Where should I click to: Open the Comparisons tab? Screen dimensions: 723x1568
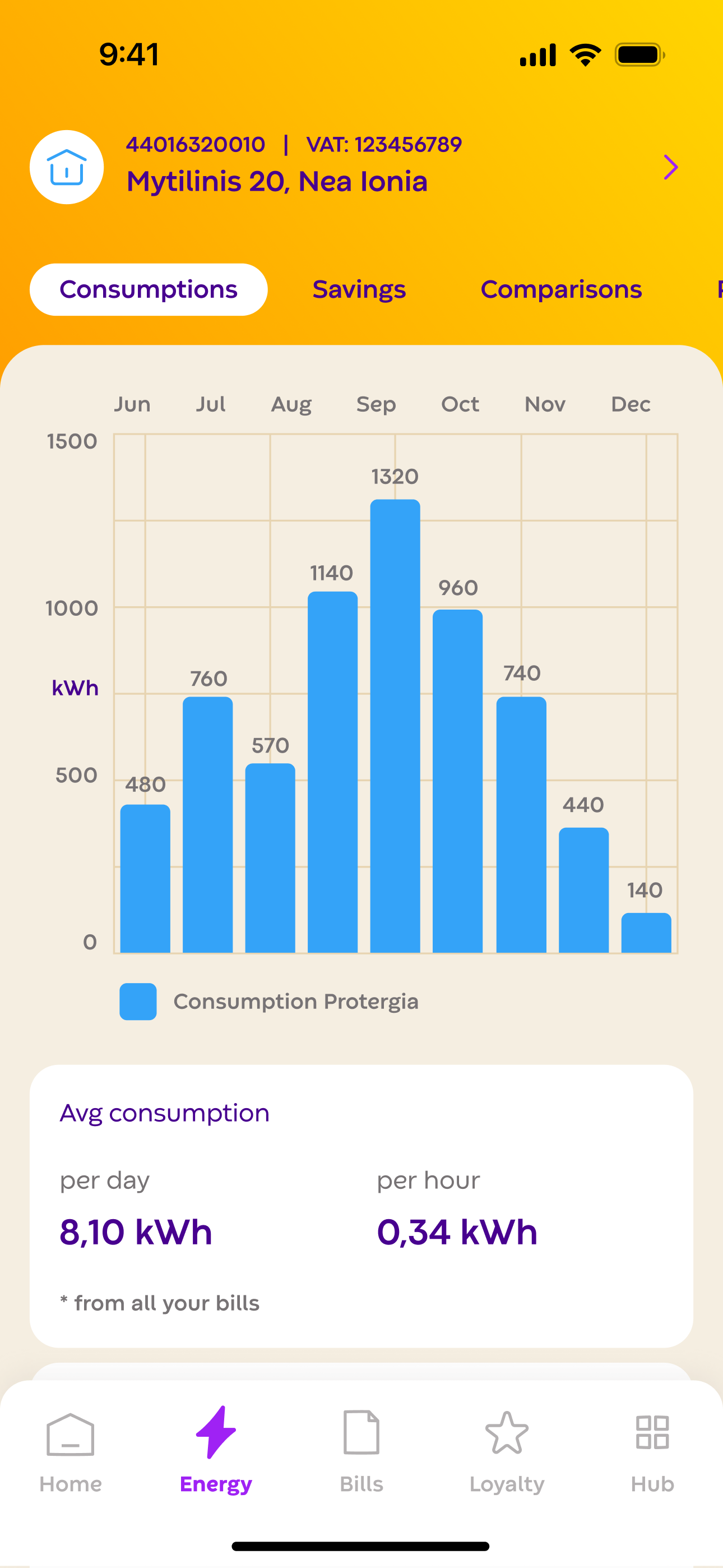(561, 290)
